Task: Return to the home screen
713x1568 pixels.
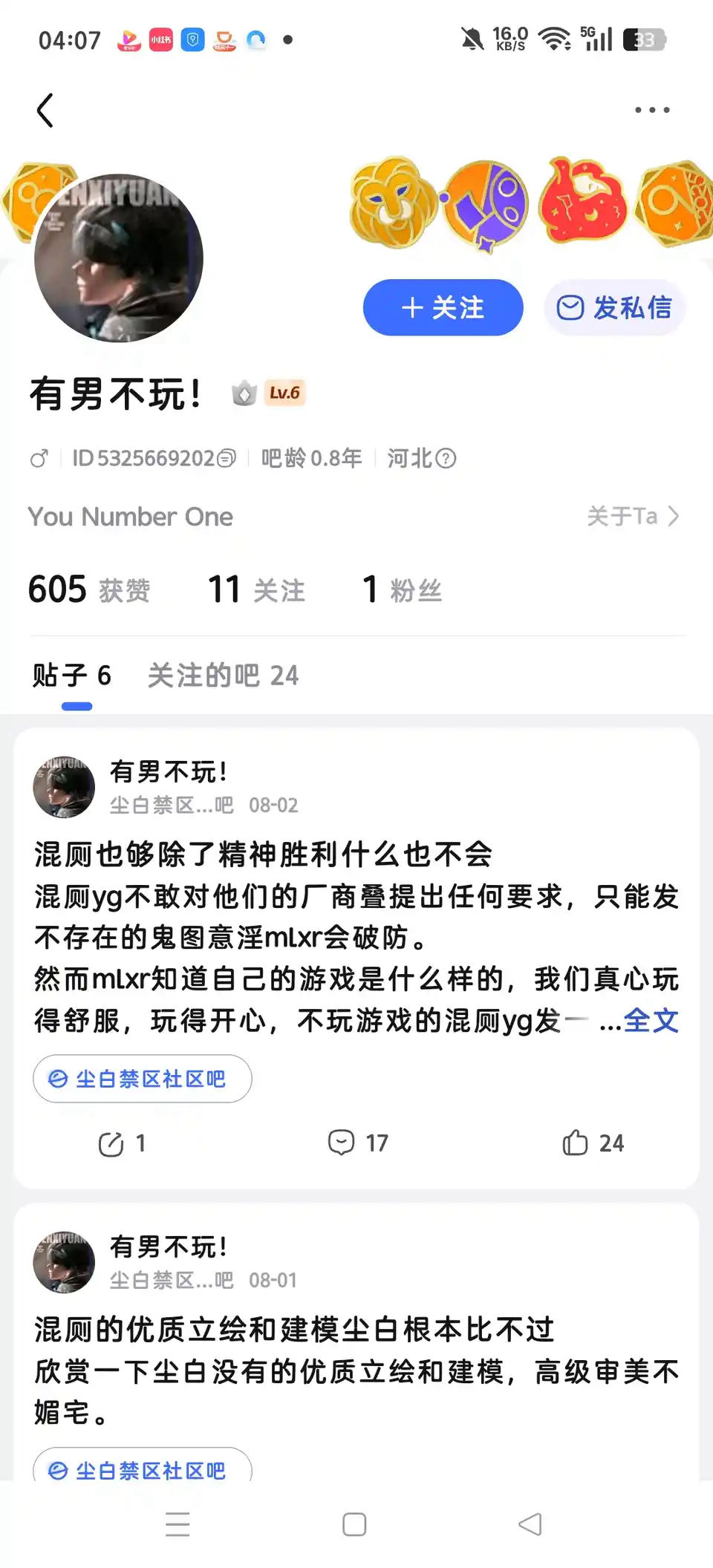Action: [x=354, y=1525]
